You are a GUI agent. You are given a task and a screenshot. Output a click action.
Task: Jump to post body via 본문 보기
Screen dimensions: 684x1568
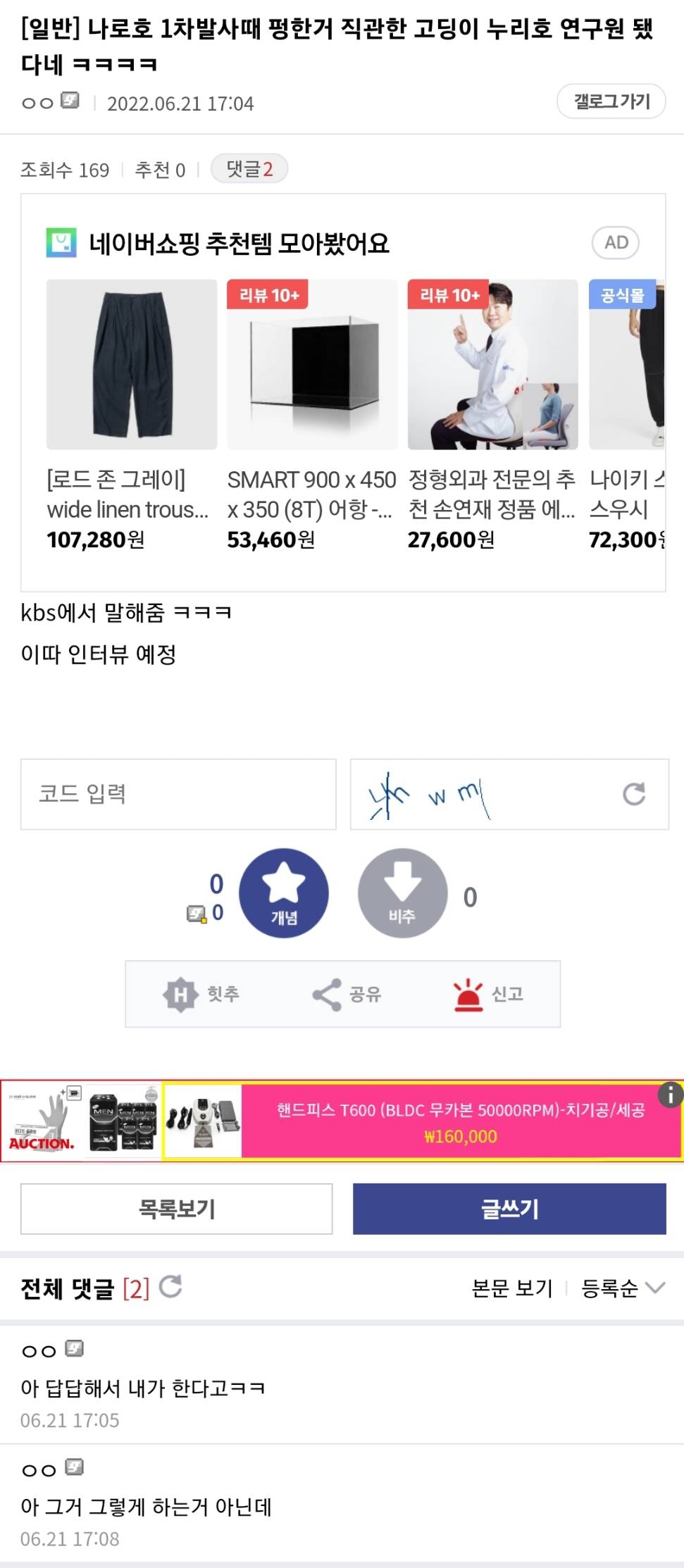pyautogui.click(x=512, y=1288)
